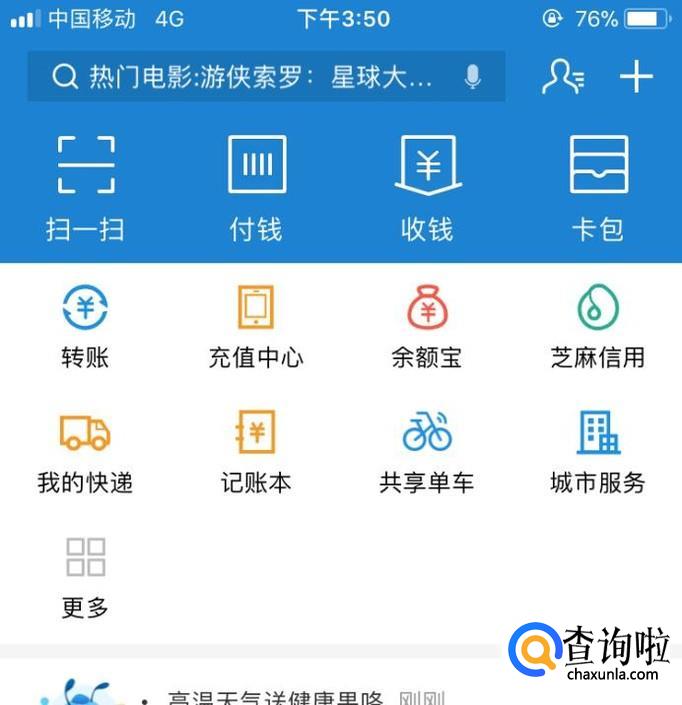Image resolution: width=682 pixels, height=705 pixels.
Task: Open the contacts icon
Action: (563, 77)
